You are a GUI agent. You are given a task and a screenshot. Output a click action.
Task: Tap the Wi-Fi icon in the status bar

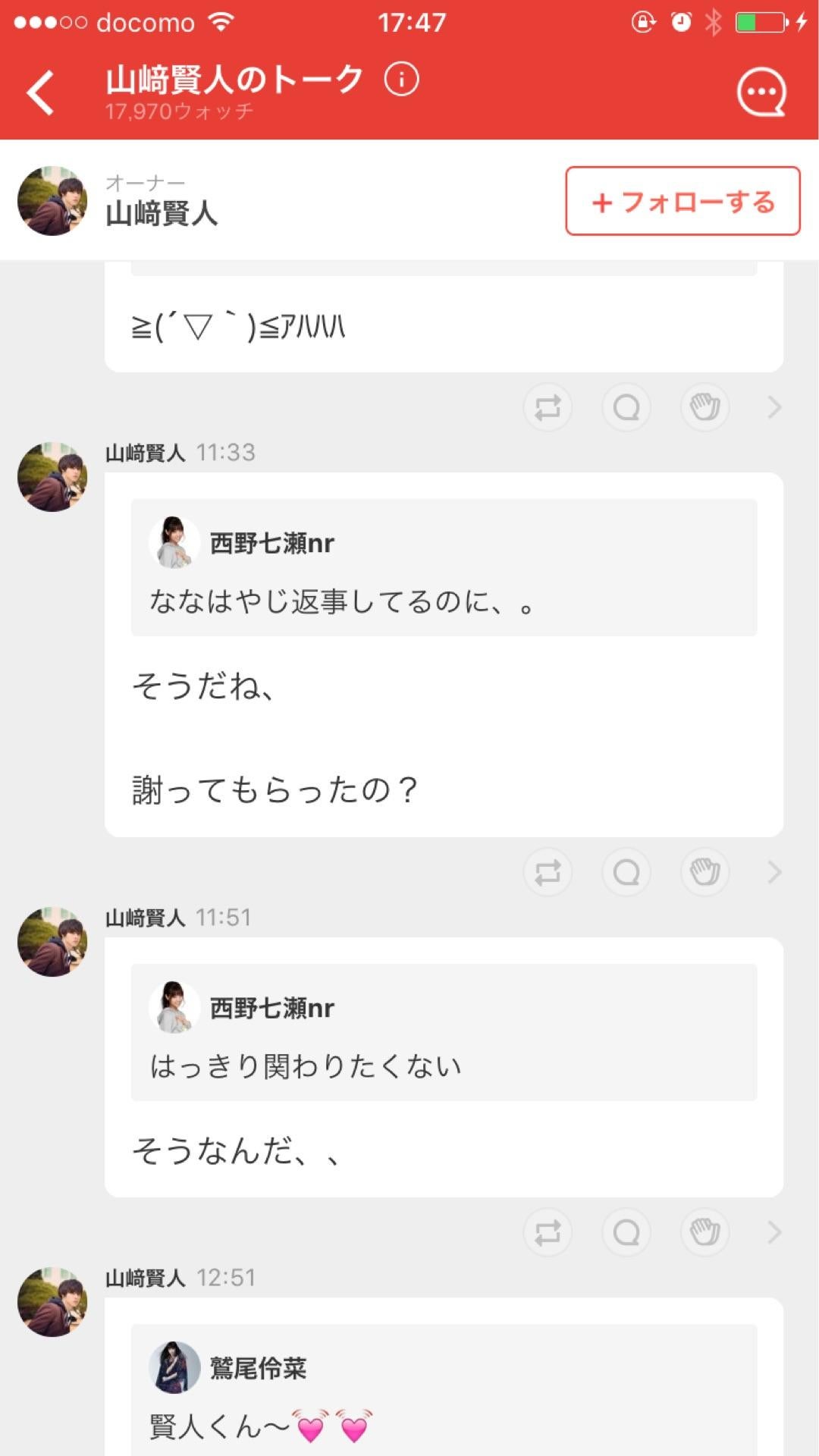coord(219,22)
